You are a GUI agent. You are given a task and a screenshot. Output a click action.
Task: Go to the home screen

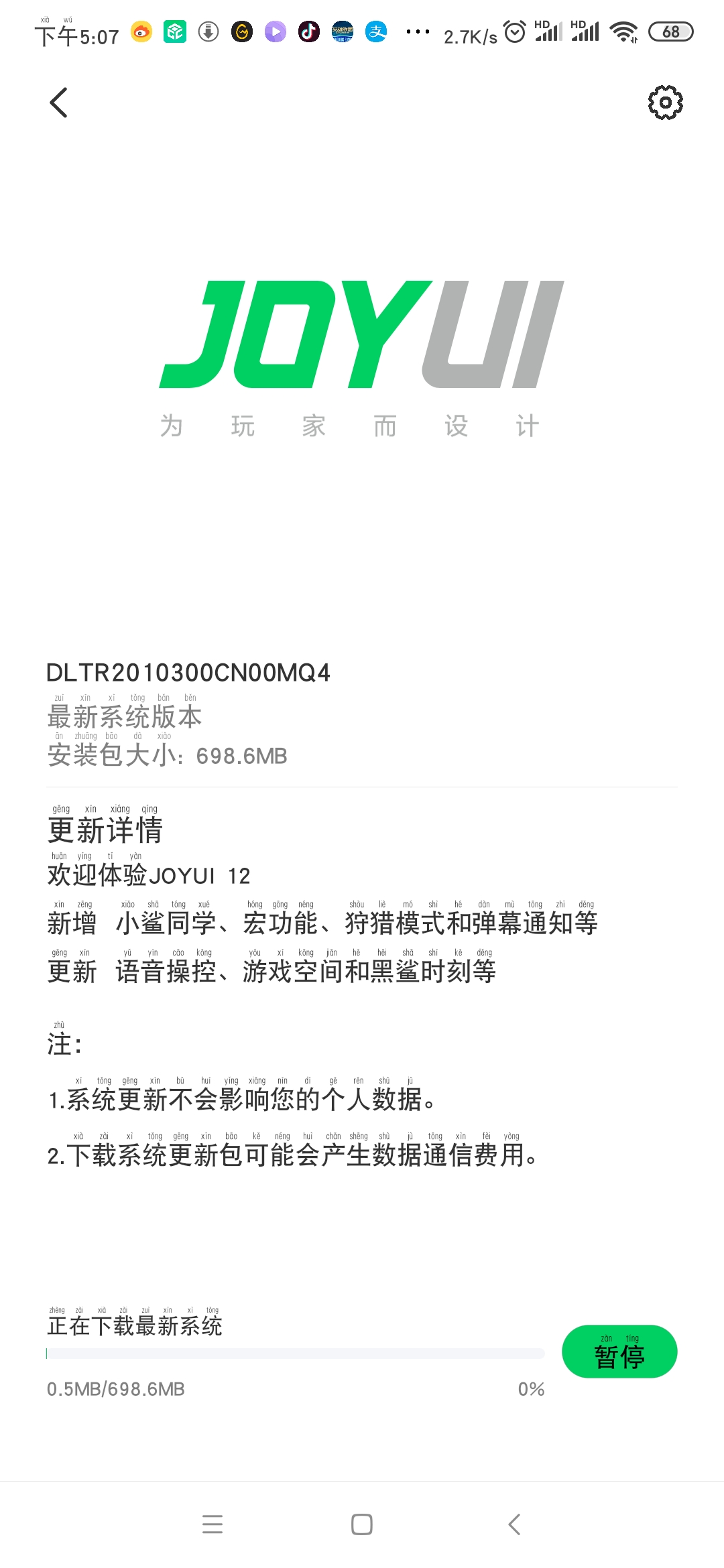coord(362,1524)
